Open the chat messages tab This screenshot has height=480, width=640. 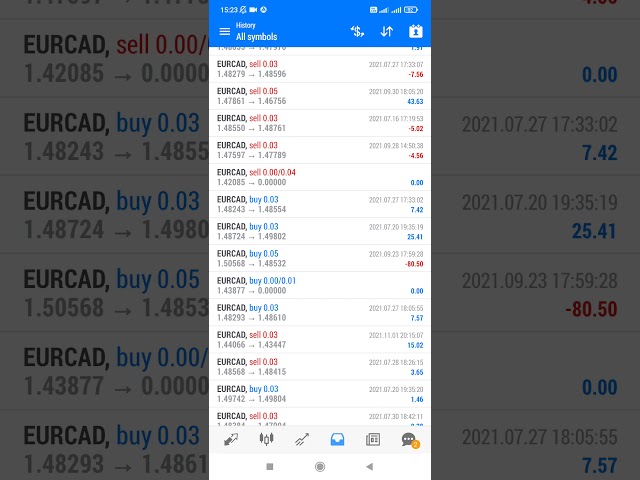408,439
